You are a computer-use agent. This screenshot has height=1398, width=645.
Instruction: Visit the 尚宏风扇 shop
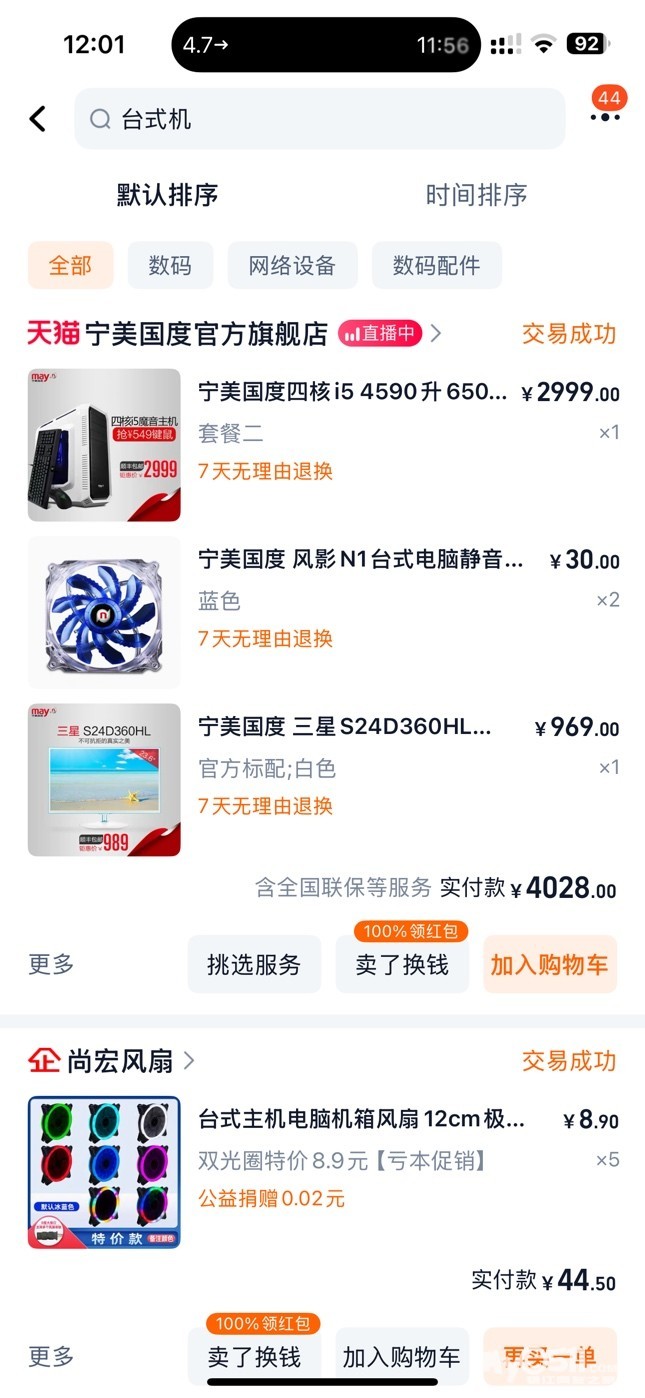(120, 1061)
